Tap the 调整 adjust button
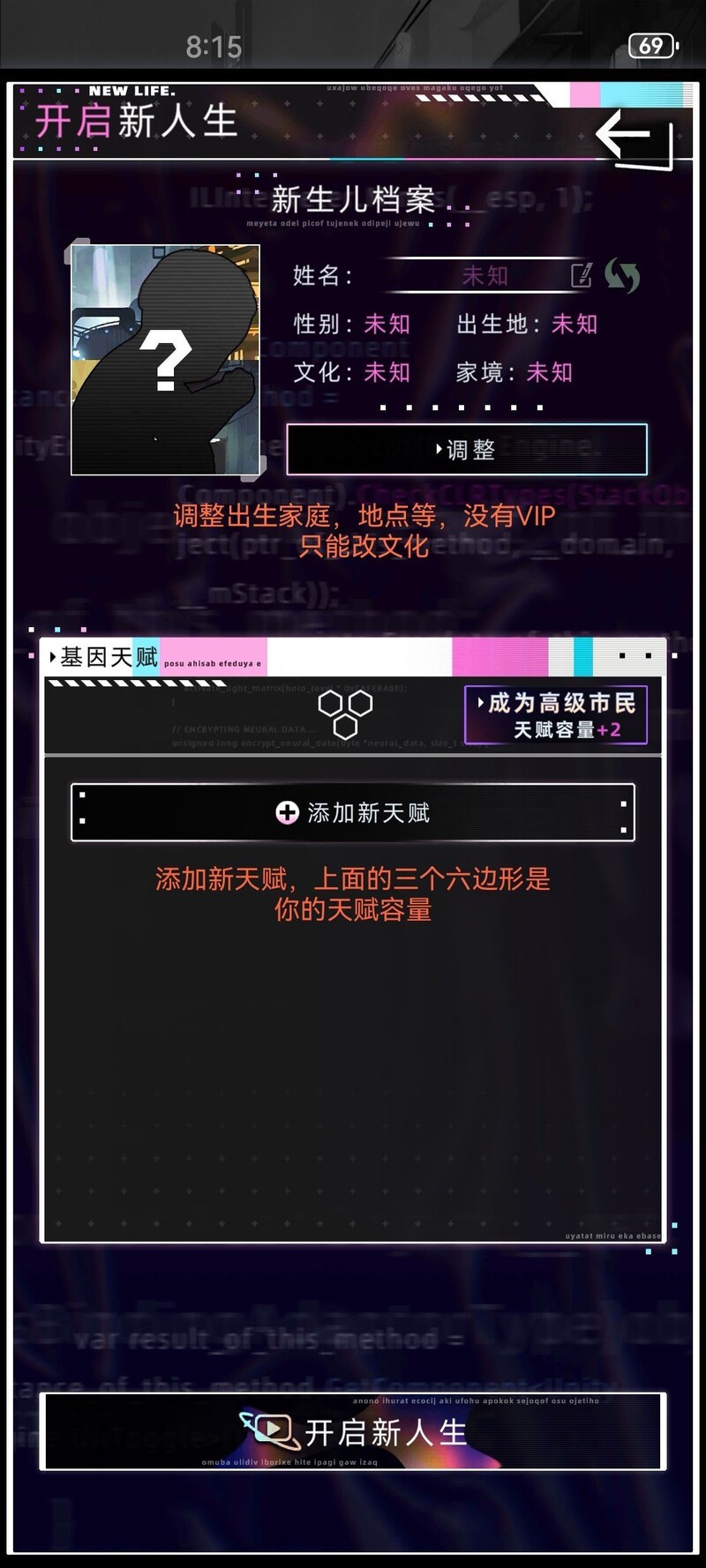This screenshot has height=1568, width=706. tap(467, 450)
